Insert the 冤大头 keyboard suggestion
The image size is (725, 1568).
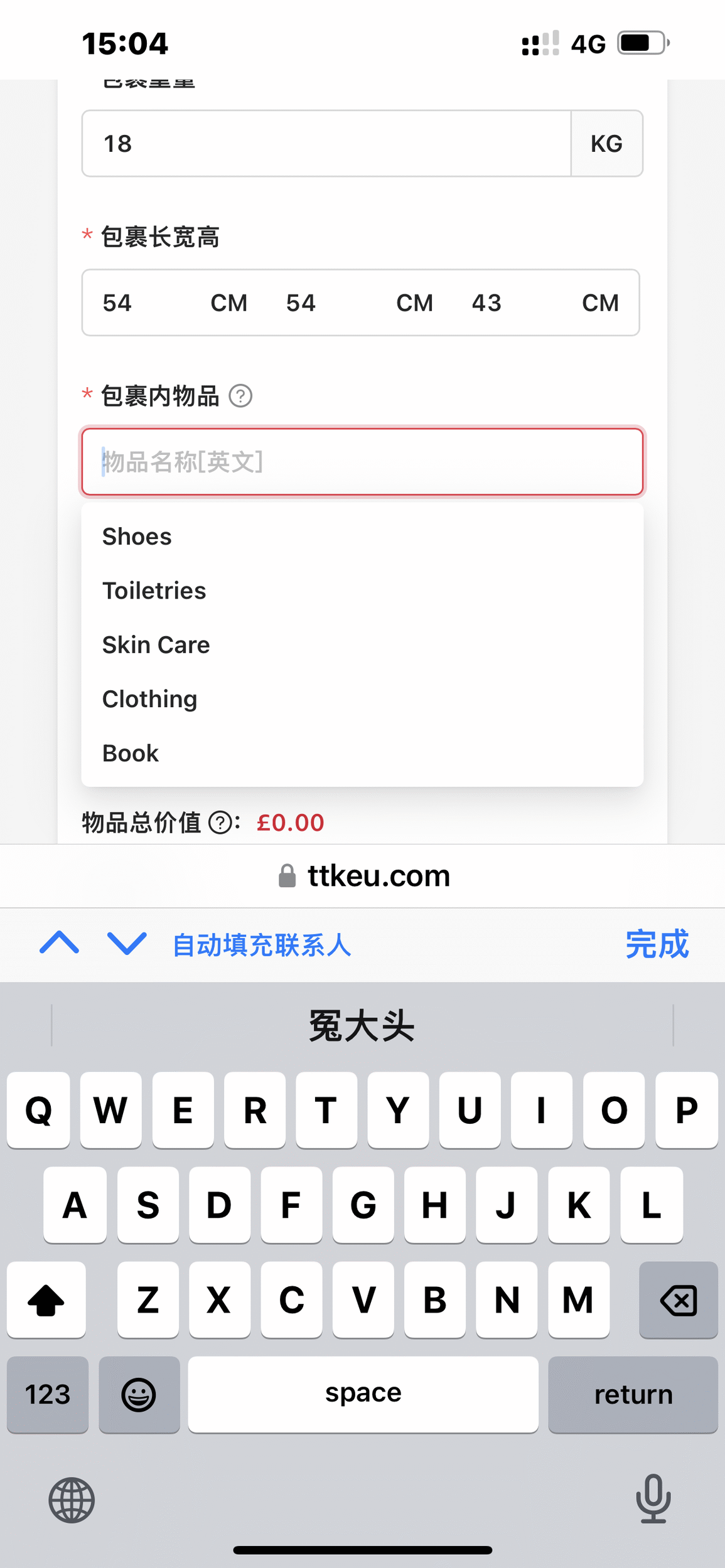coord(362,1026)
